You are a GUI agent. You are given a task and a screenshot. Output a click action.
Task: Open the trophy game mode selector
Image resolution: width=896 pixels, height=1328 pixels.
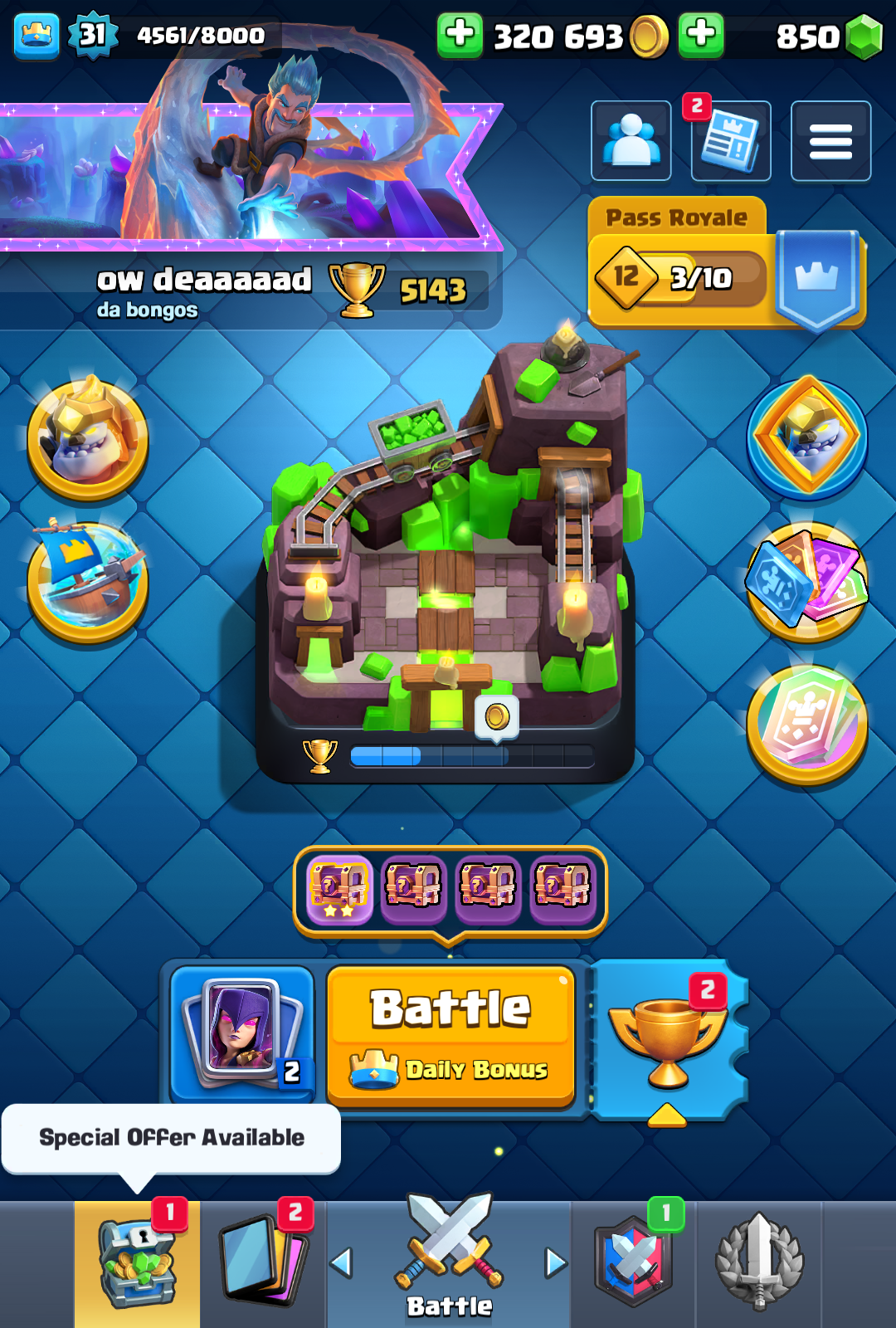tap(668, 1039)
